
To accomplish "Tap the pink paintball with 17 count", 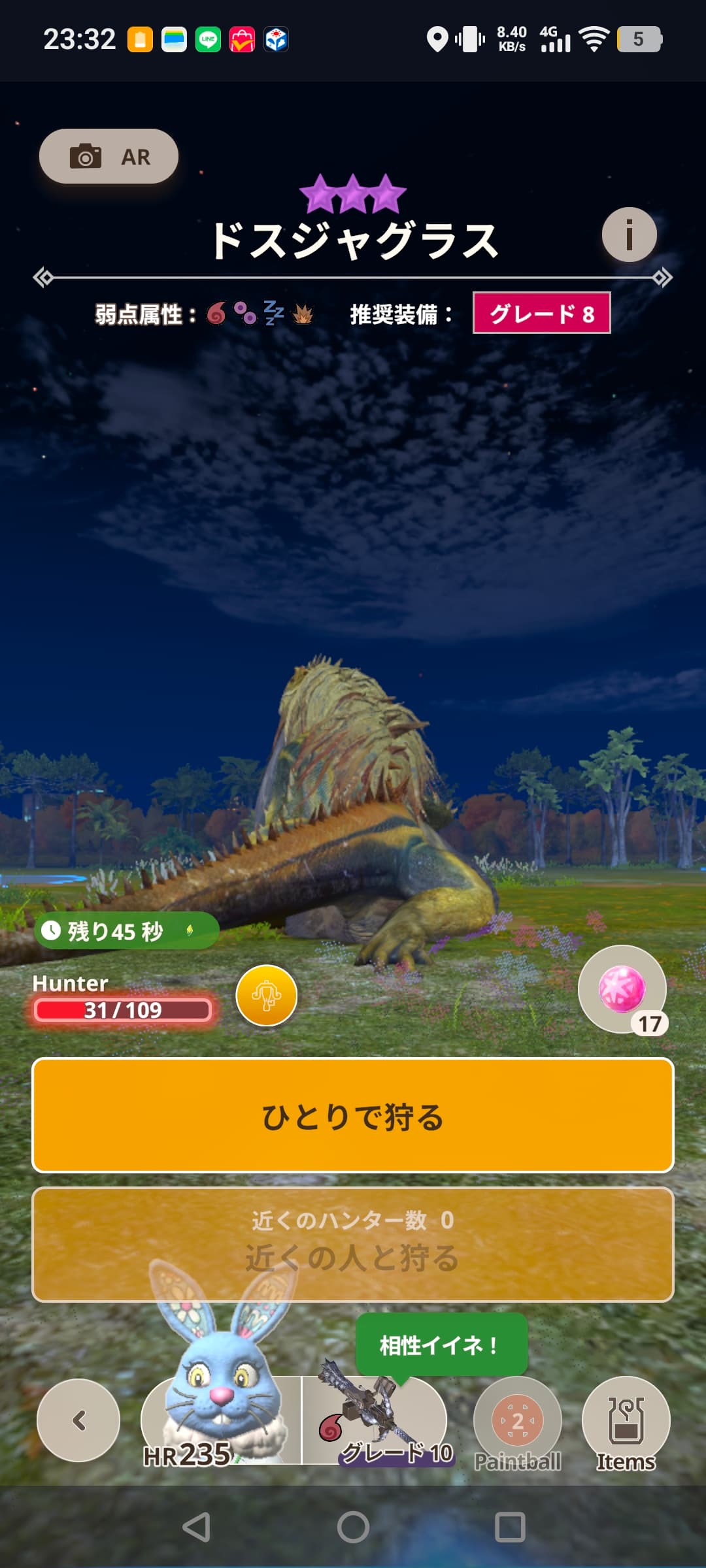I will [622, 989].
